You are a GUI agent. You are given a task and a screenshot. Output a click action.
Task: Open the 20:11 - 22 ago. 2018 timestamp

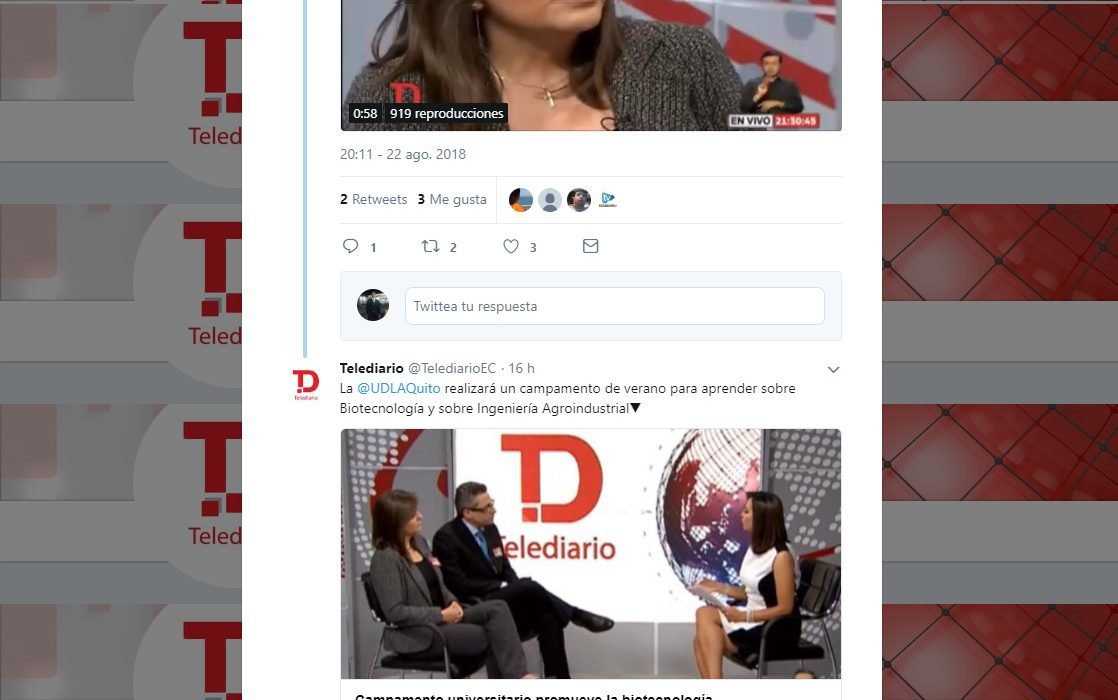pos(403,154)
